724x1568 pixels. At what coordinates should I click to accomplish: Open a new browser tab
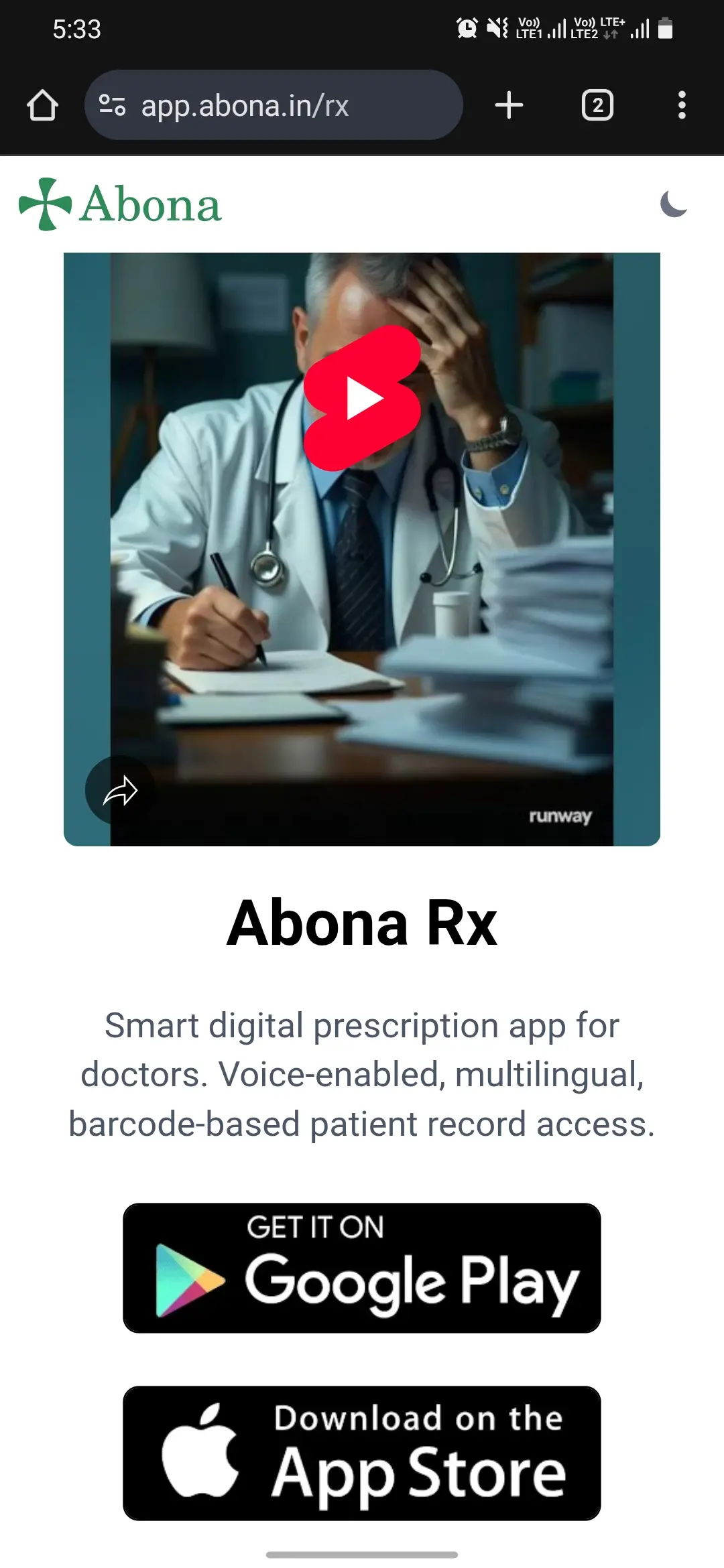point(509,105)
